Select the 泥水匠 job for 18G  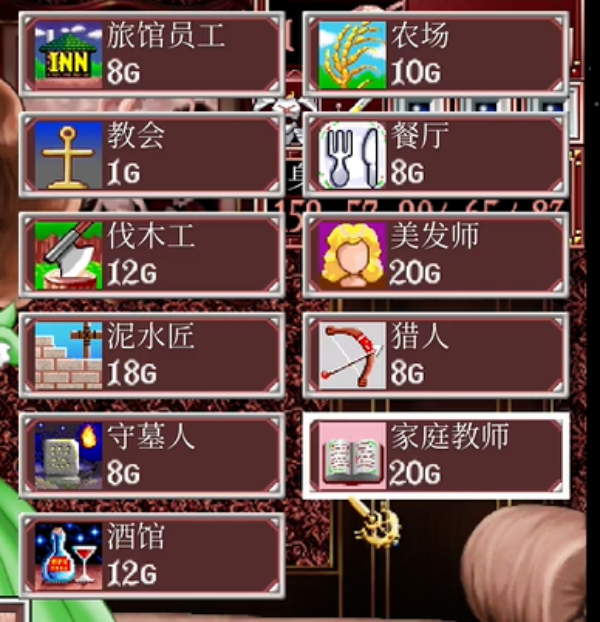coord(152,356)
